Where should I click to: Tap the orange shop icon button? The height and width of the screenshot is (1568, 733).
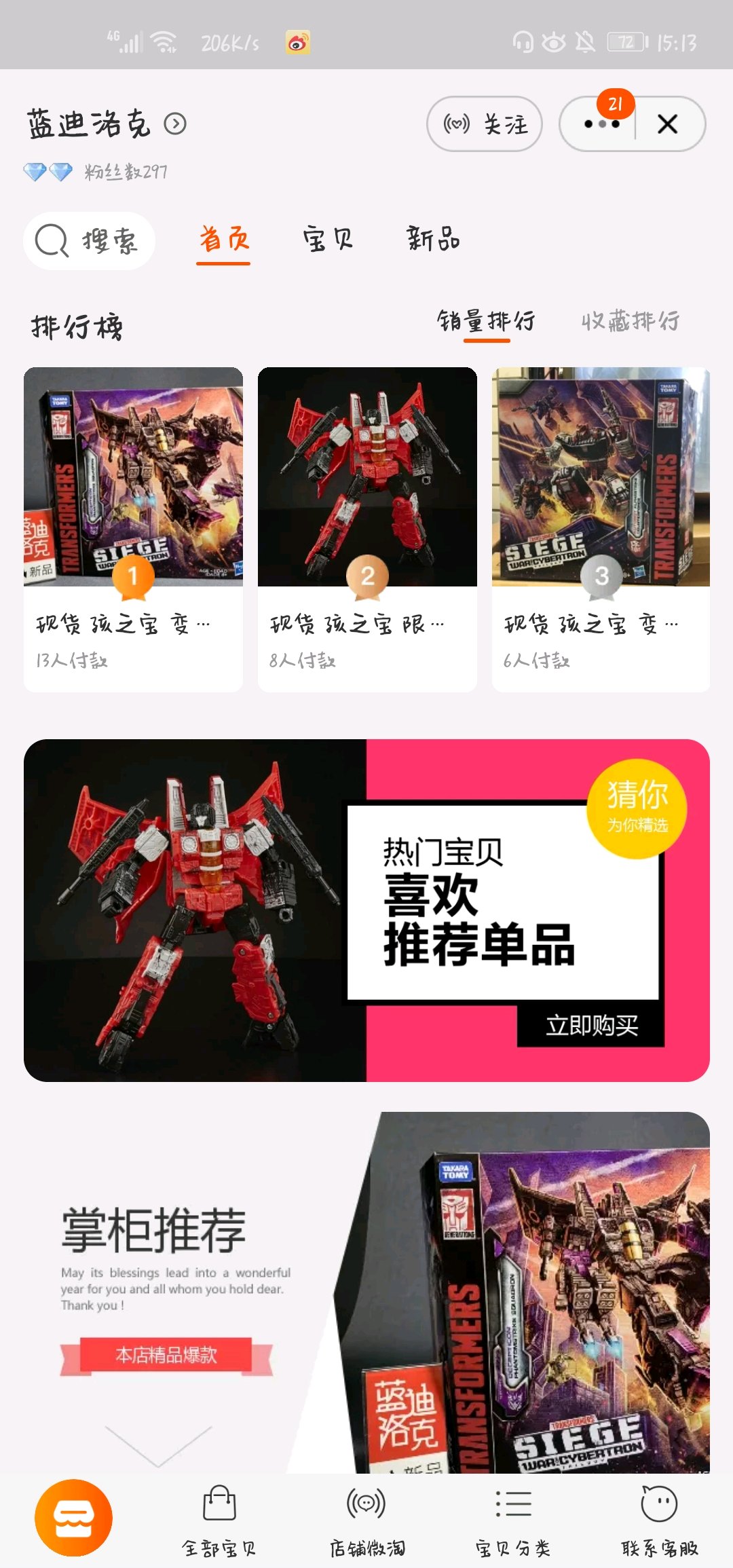[73, 1518]
